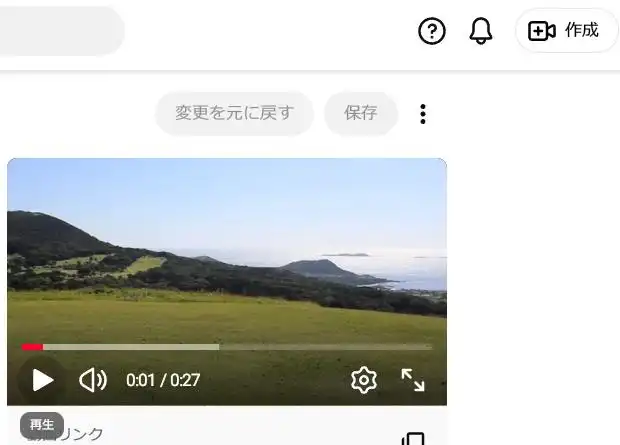The height and width of the screenshot is (445, 620).
Task: Tap the video progress bar
Action: [x=227, y=347]
